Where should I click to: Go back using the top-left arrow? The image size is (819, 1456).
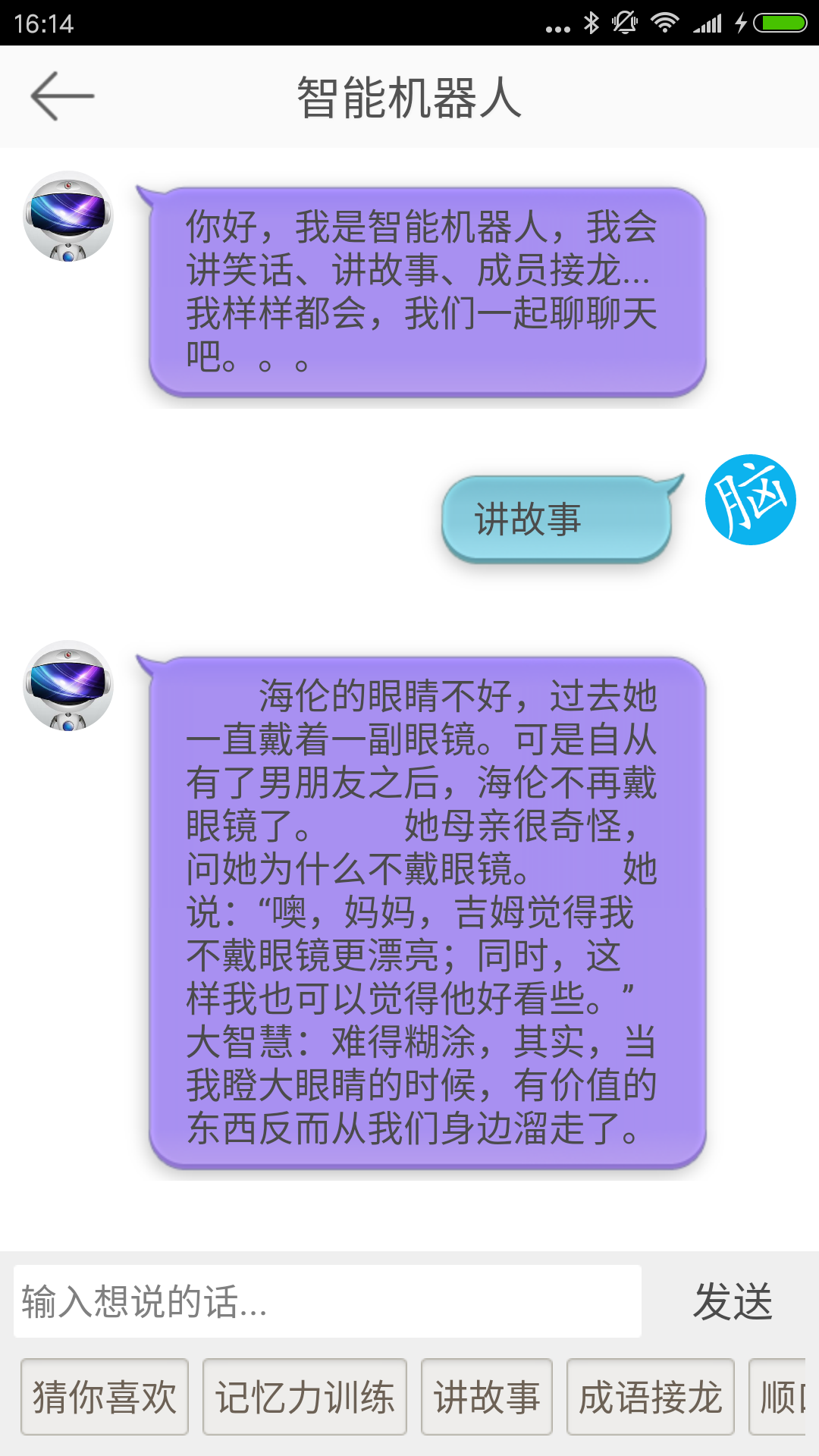pos(62,96)
